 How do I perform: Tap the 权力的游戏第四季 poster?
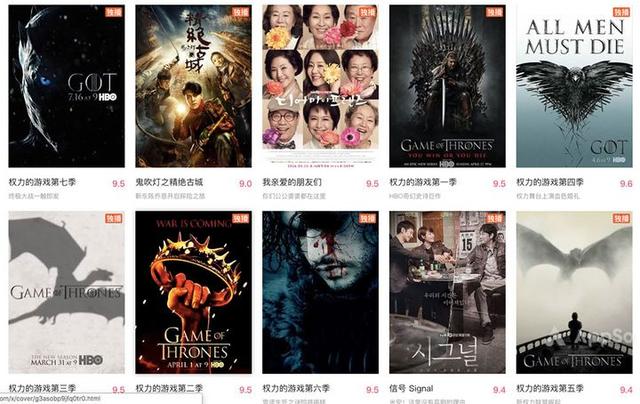[574, 86]
